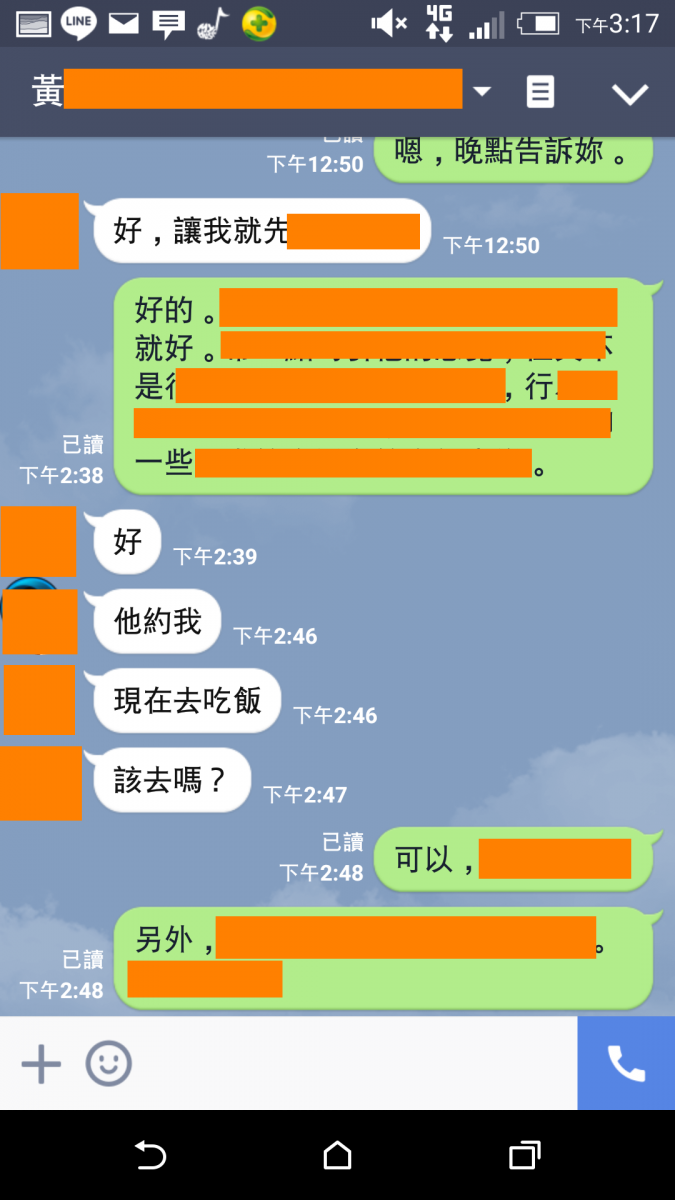Start a voice call with phone button
Image resolution: width=675 pixels, height=1200 pixels.
(x=626, y=1064)
